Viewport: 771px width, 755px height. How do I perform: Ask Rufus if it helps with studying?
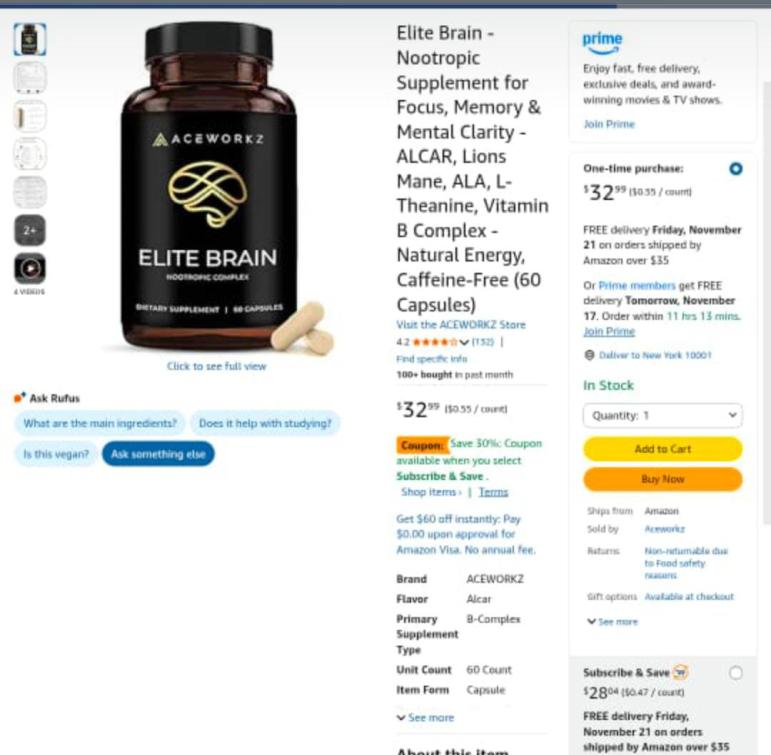(x=265, y=423)
